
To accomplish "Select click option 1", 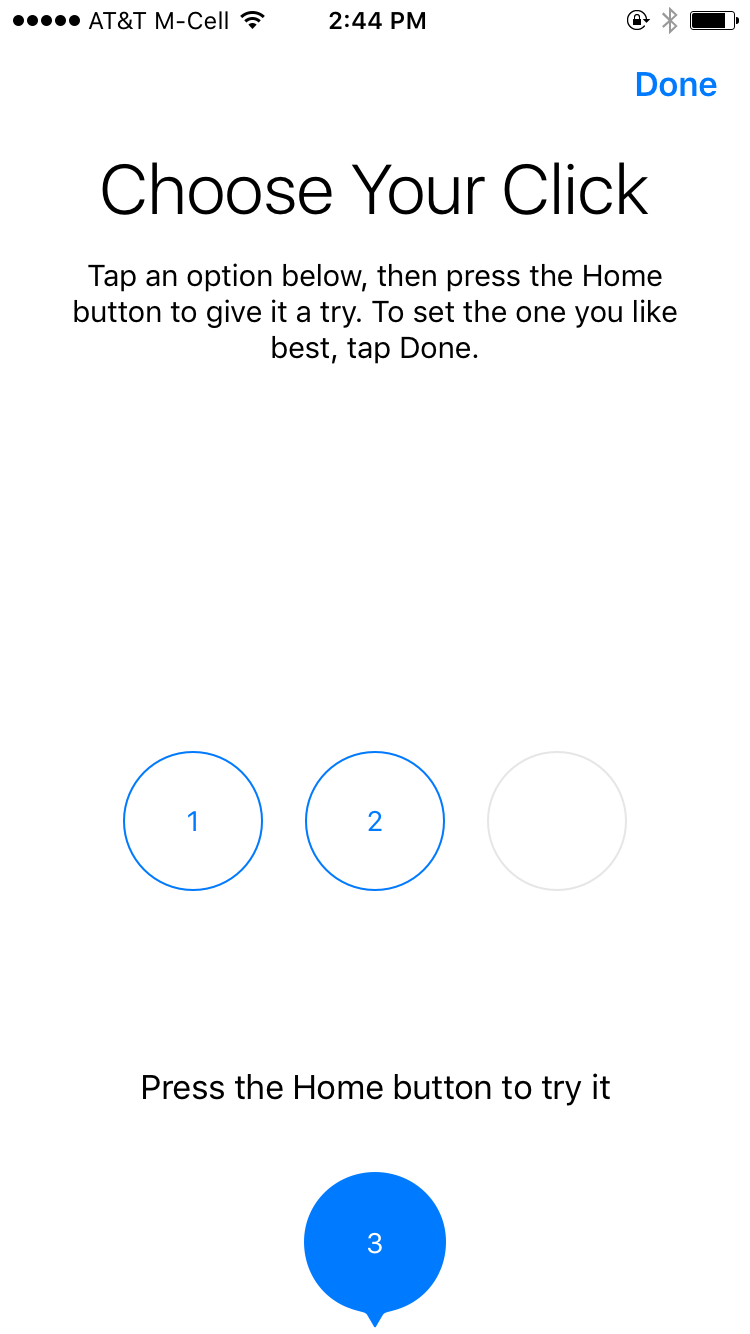I will (193, 821).
